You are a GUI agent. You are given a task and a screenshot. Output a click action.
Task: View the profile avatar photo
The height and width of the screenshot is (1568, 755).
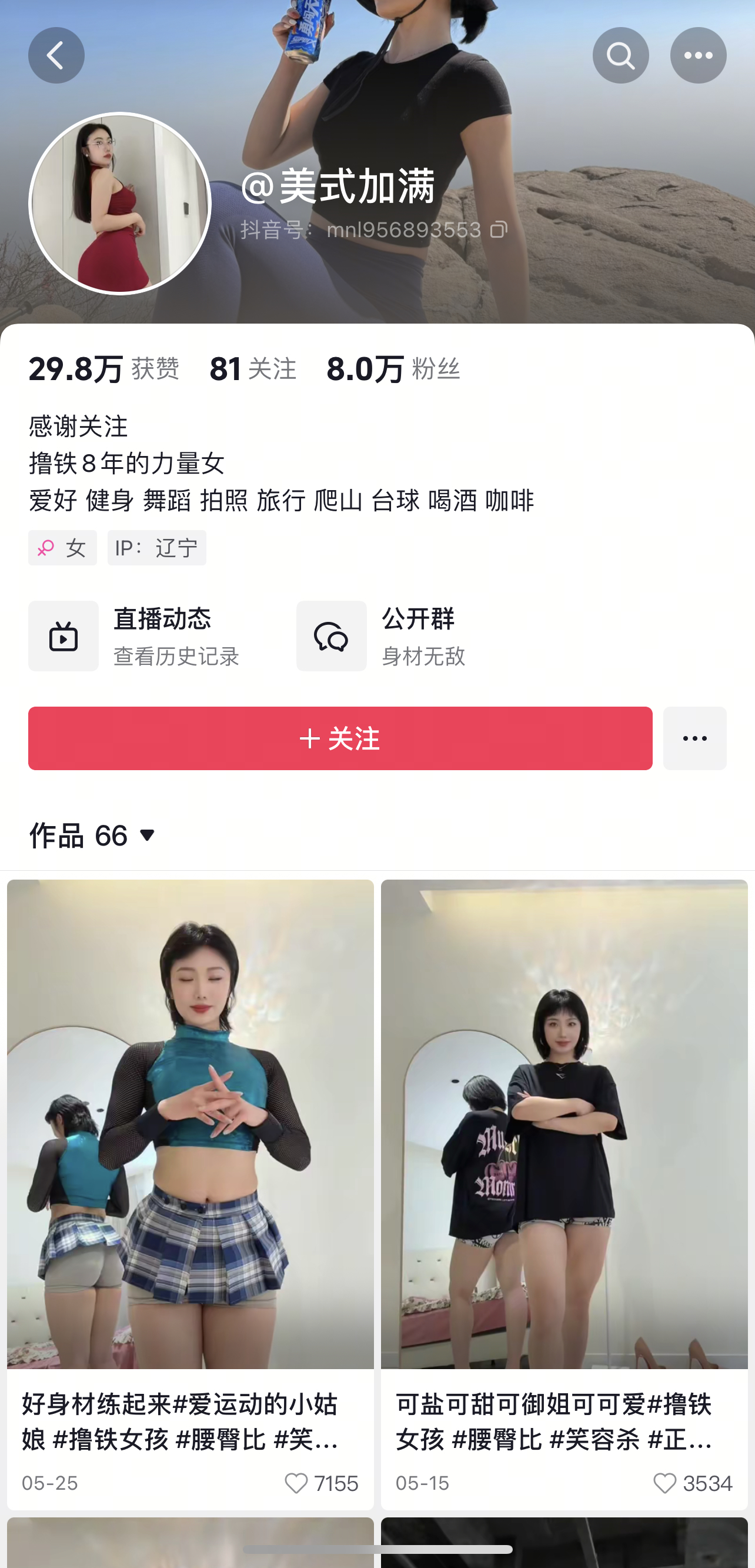(x=120, y=204)
